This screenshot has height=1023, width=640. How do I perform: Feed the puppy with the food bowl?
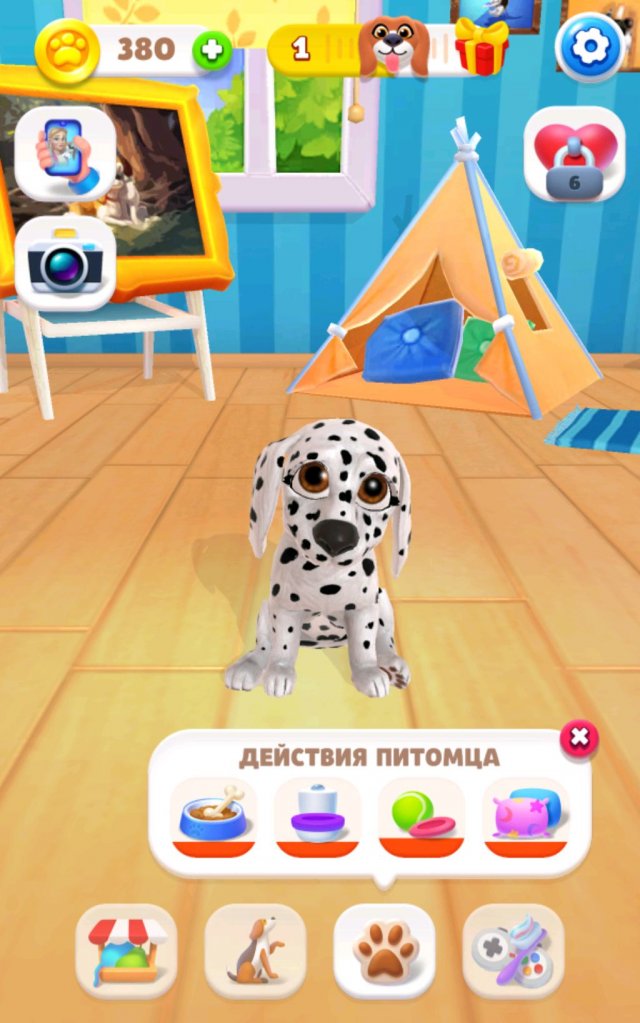tap(213, 817)
